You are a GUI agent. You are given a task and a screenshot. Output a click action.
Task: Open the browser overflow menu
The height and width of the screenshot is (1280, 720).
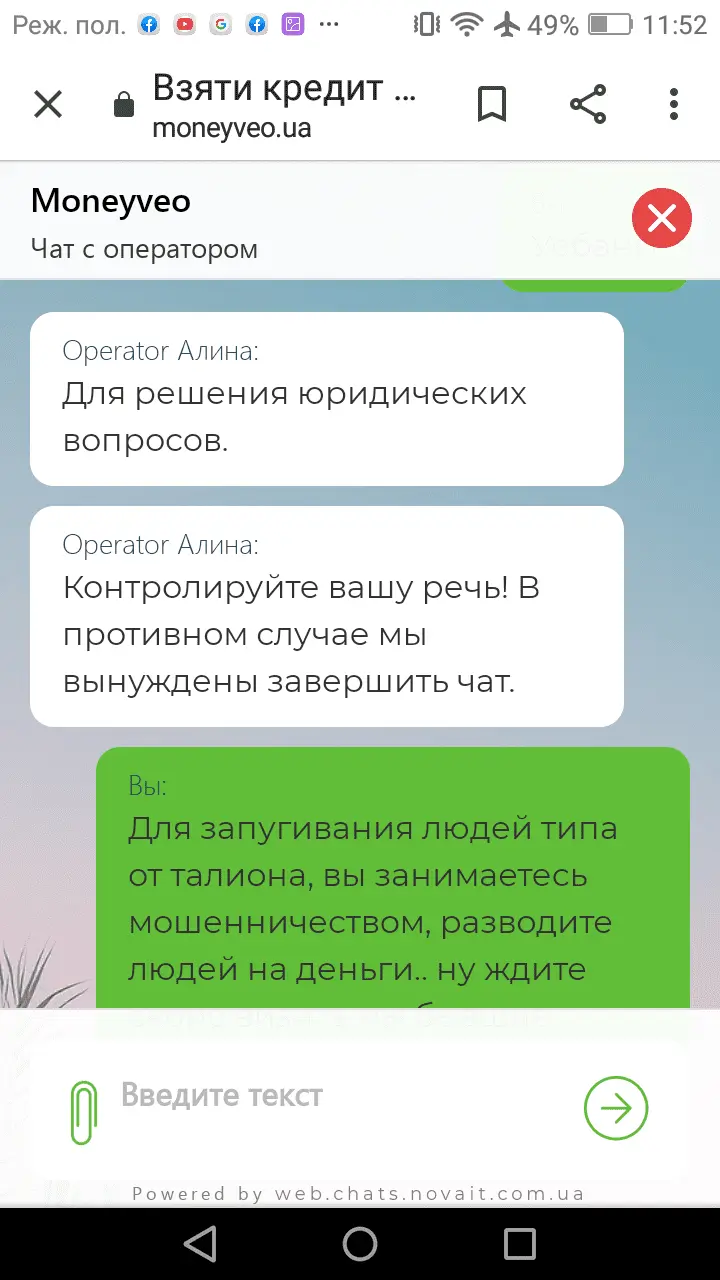pos(674,104)
